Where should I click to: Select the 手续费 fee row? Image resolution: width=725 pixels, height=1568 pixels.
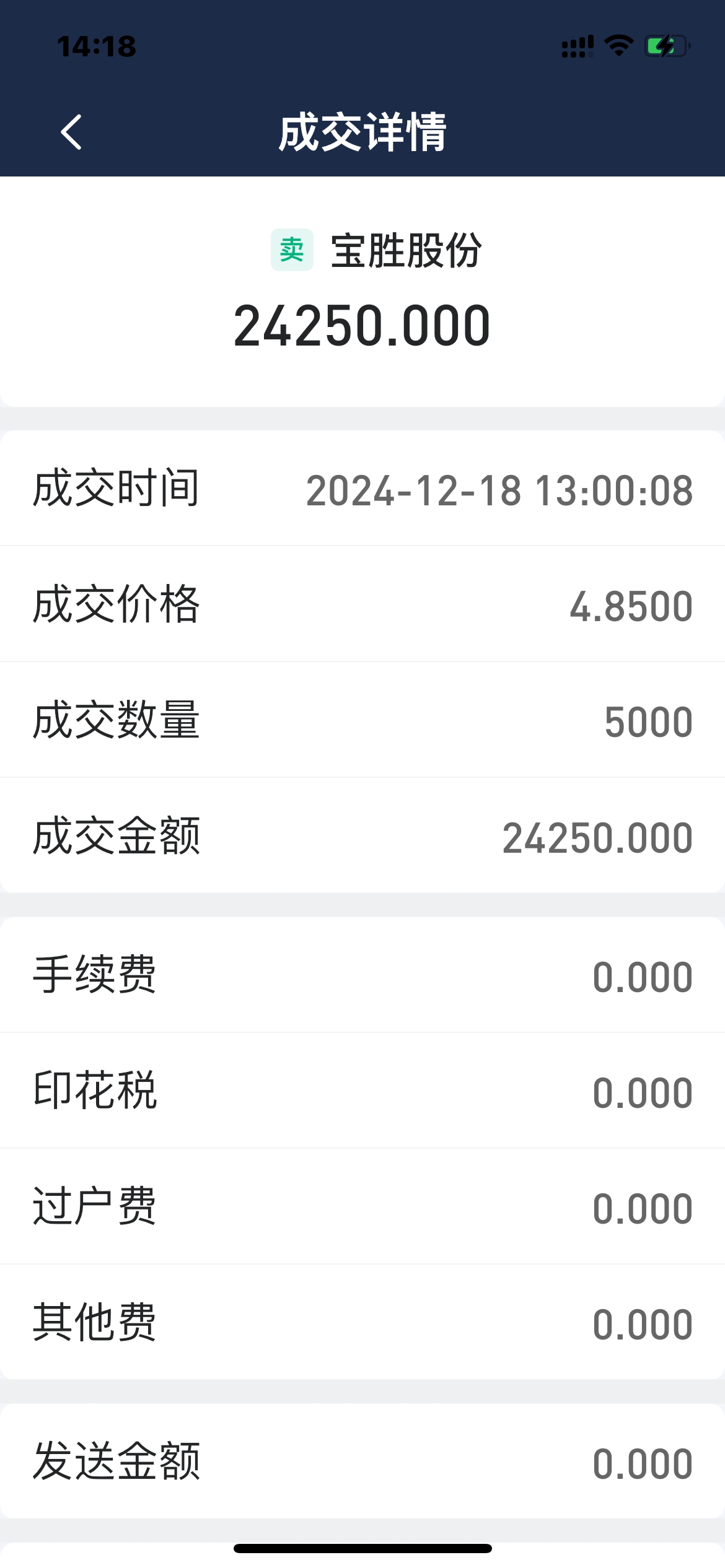362,975
